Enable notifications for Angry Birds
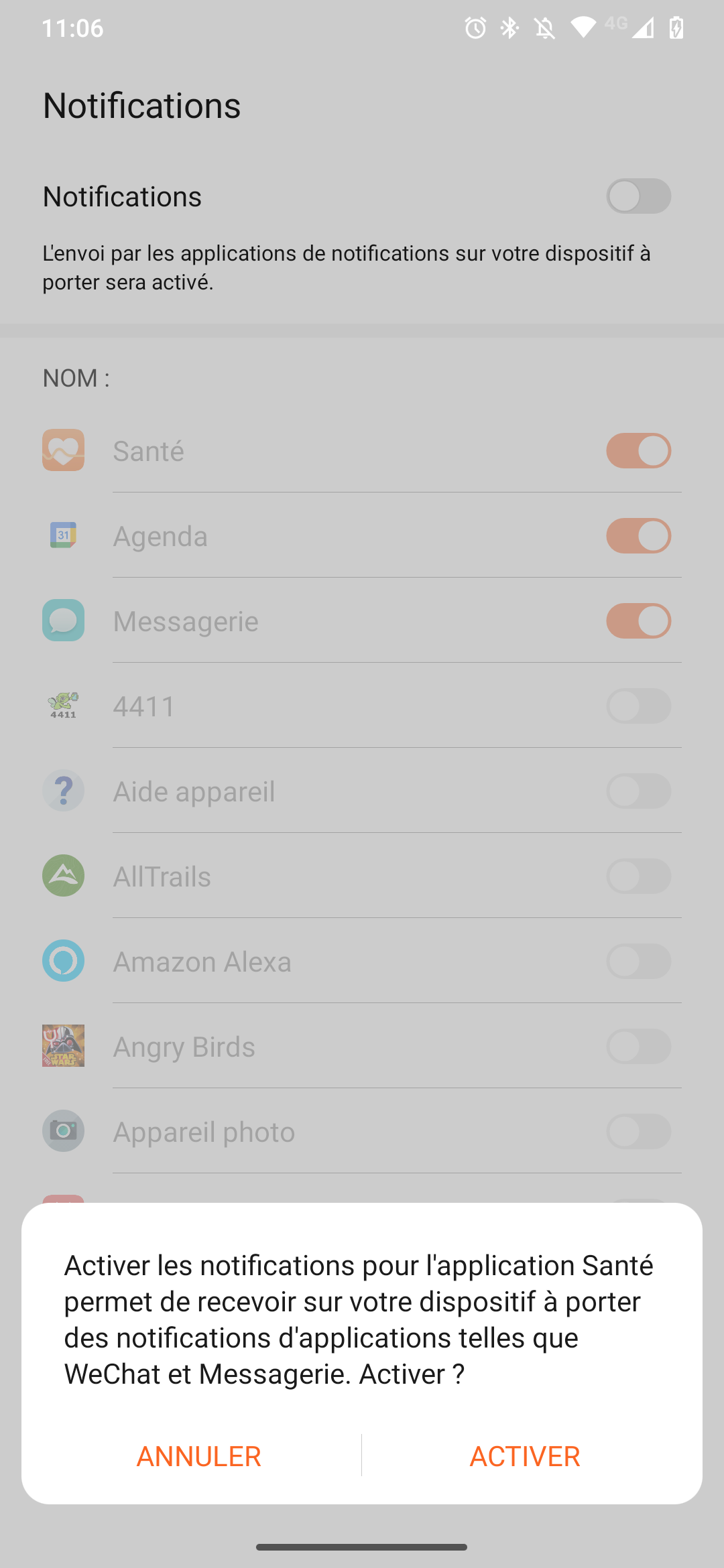This screenshot has height=1568, width=724. click(x=638, y=1046)
